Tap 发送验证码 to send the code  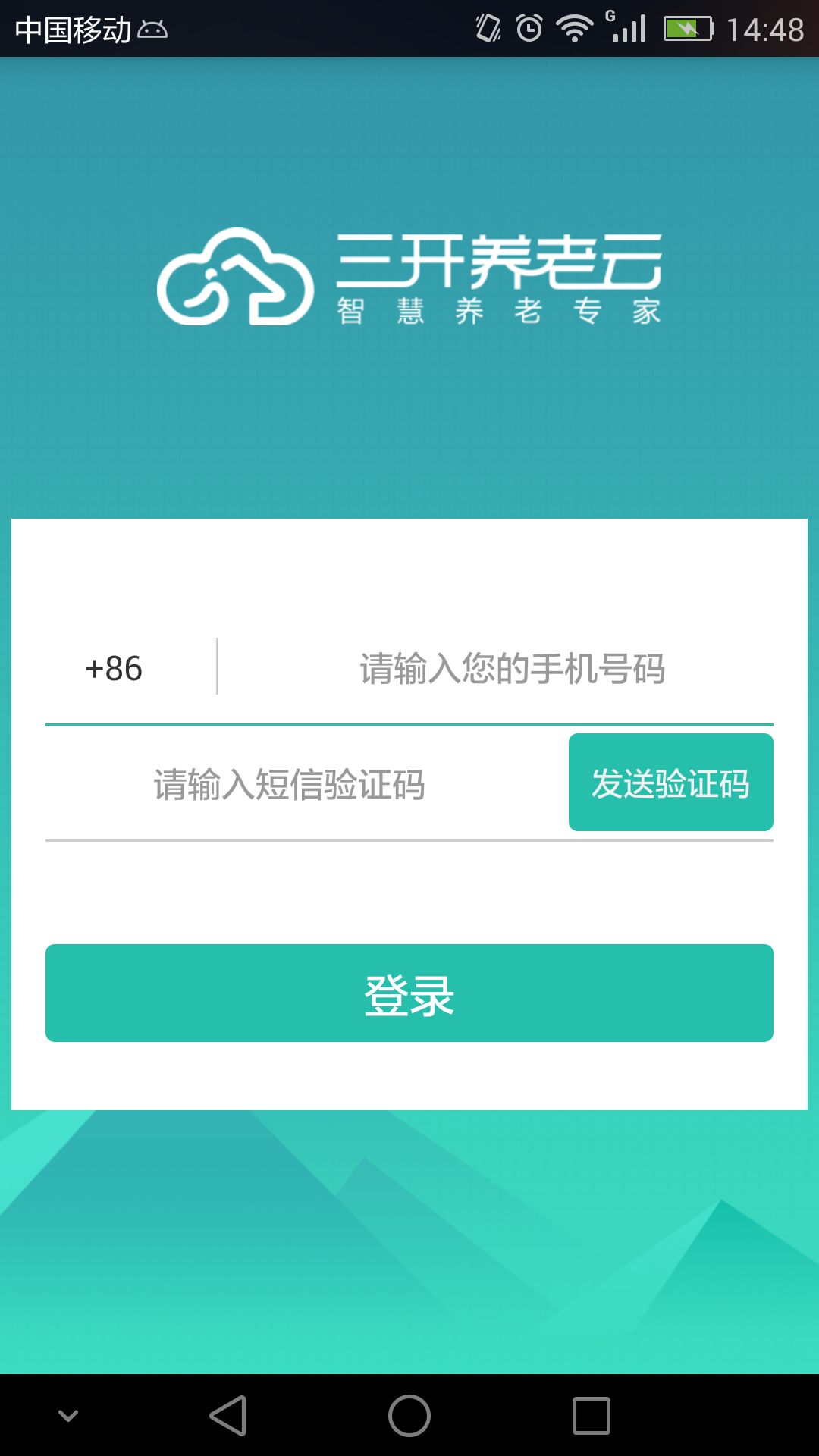pyautogui.click(x=670, y=783)
